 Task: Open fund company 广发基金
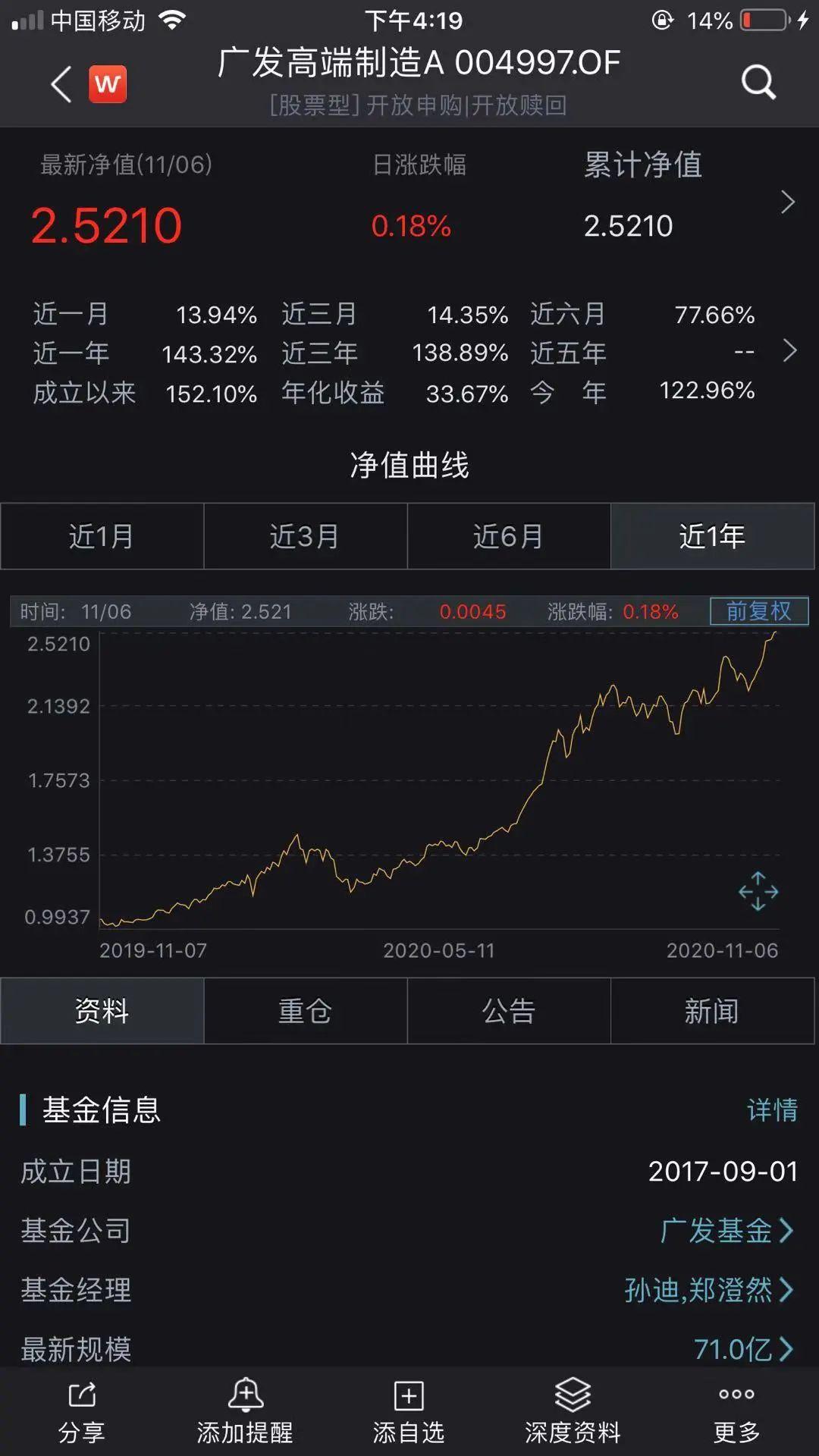726,1230
